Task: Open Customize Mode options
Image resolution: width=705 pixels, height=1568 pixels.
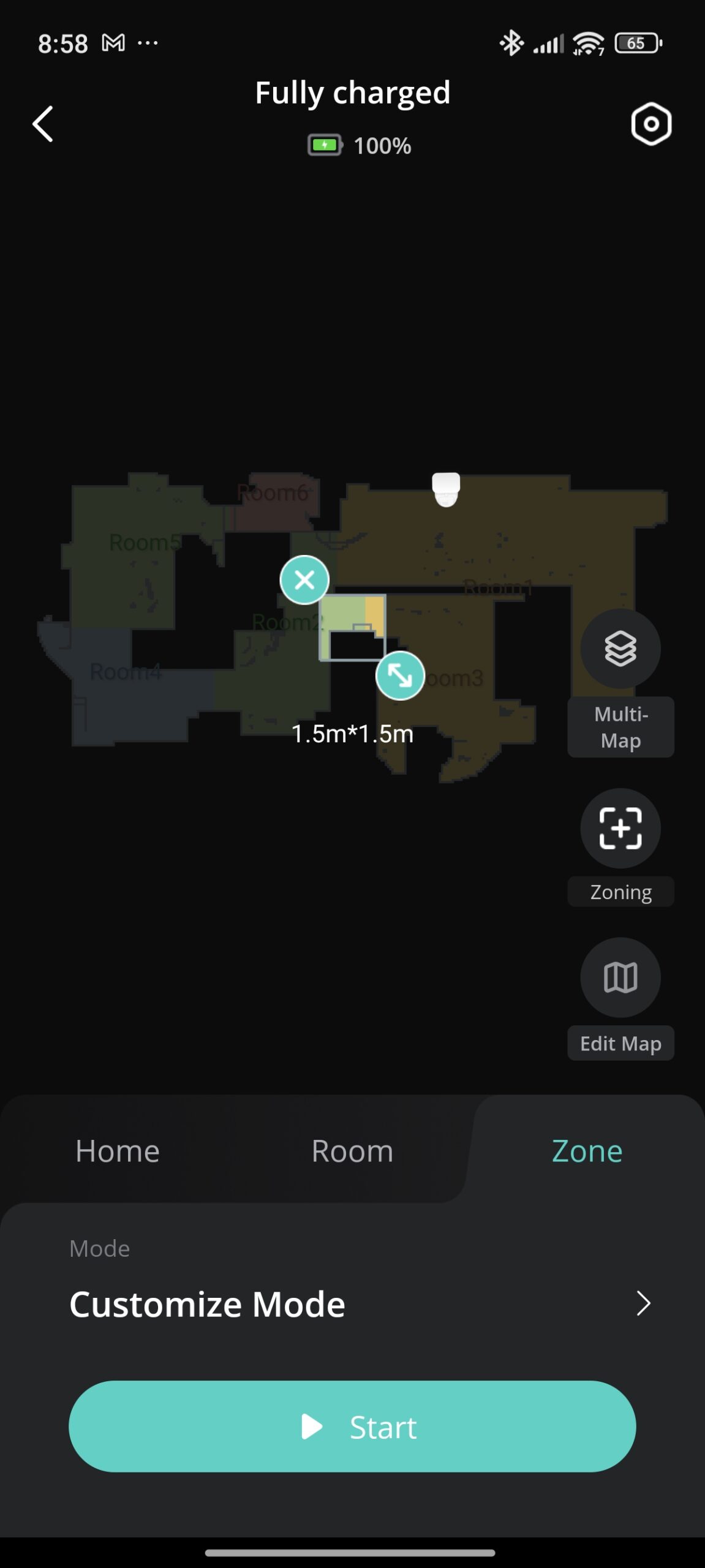Action: pos(359,1303)
